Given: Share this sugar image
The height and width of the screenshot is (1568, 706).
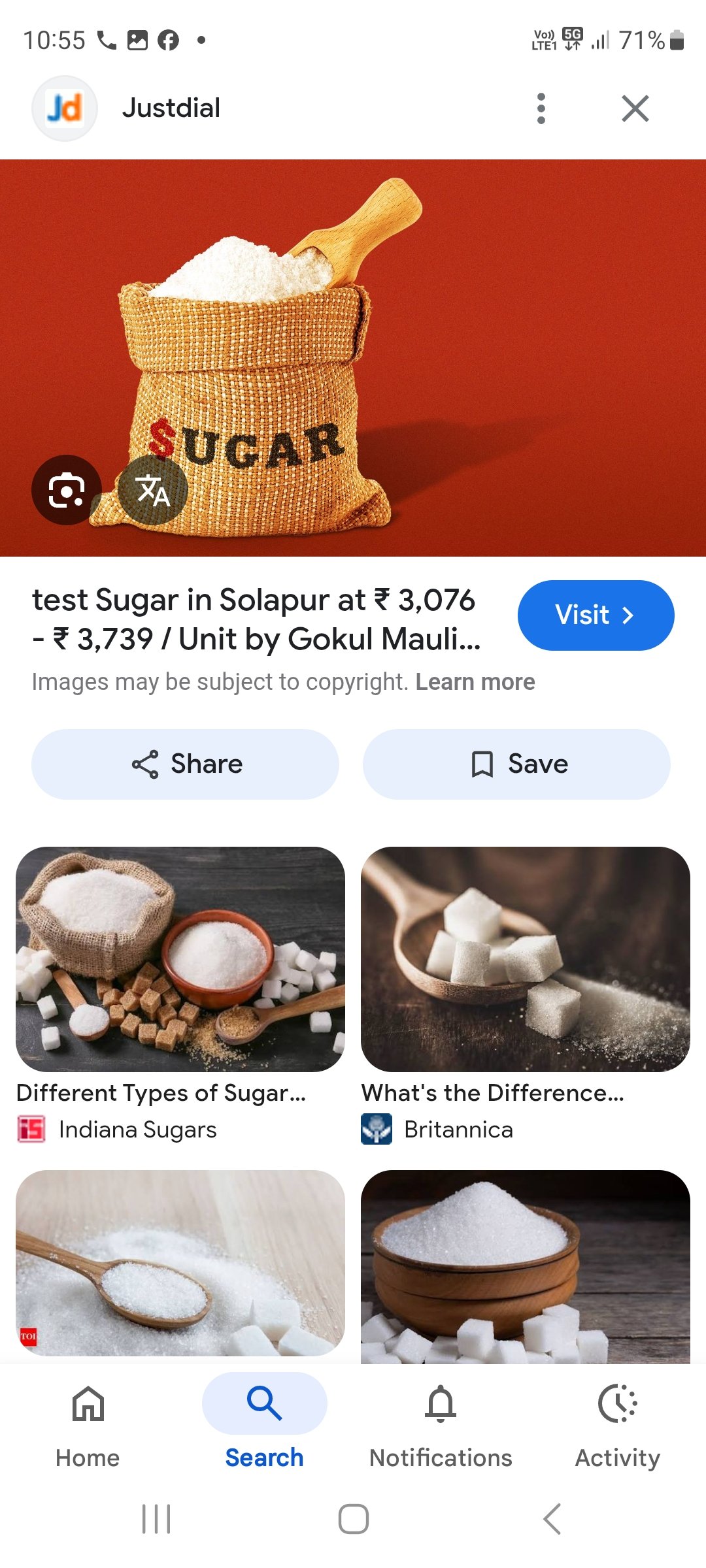Looking at the screenshot, I should tap(186, 764).
